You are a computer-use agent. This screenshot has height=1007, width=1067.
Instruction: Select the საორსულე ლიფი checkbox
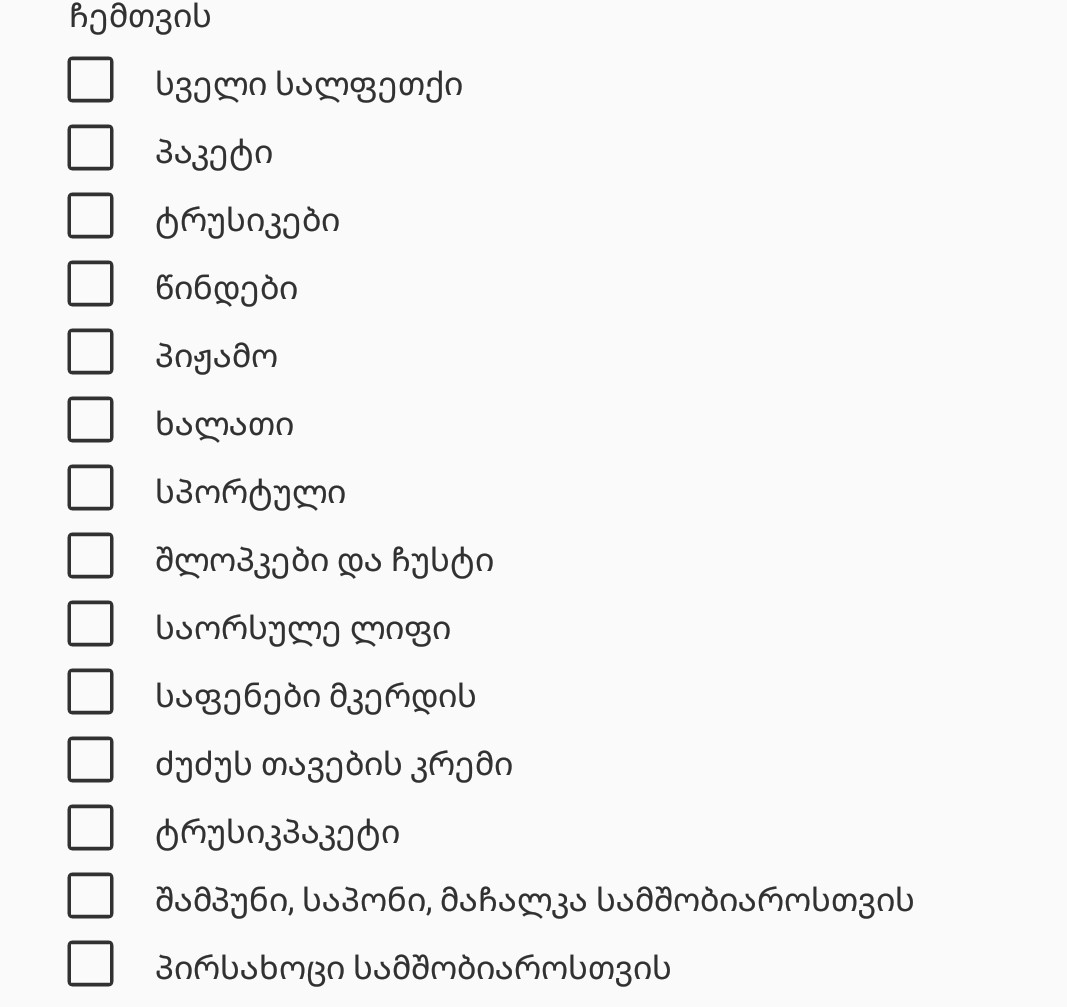point(90,624)
